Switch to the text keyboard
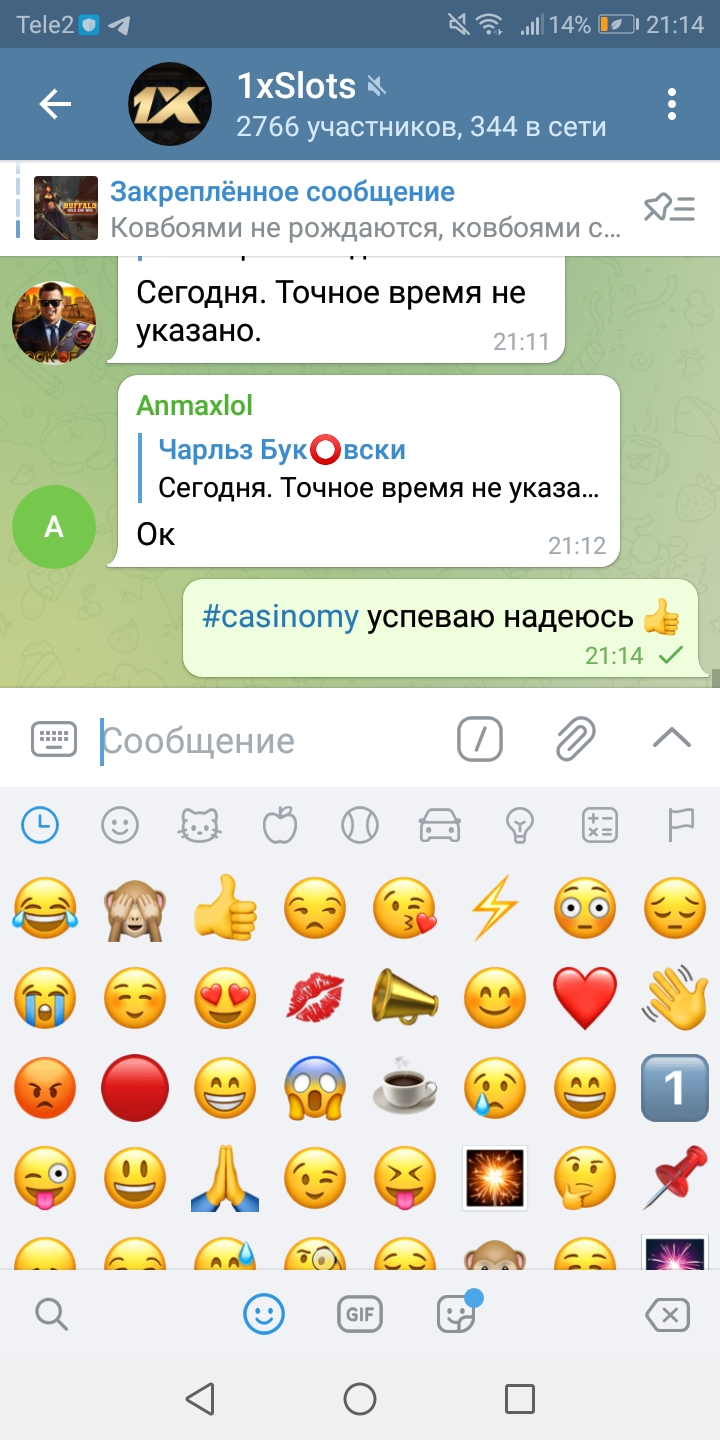The image size is (720, 1440). pos(54,740)
